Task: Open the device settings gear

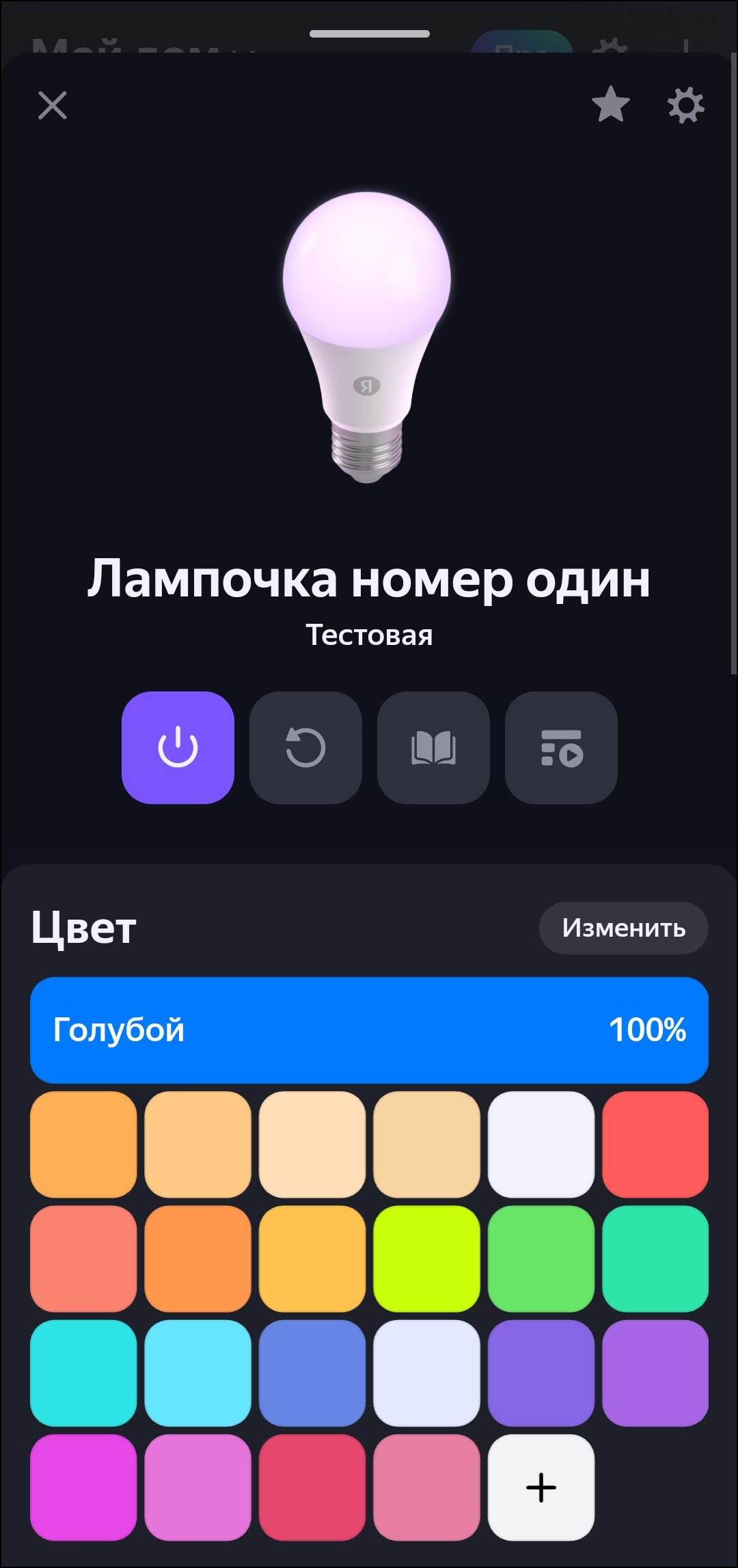Action: pyautogui.click(x=685, y=107)
